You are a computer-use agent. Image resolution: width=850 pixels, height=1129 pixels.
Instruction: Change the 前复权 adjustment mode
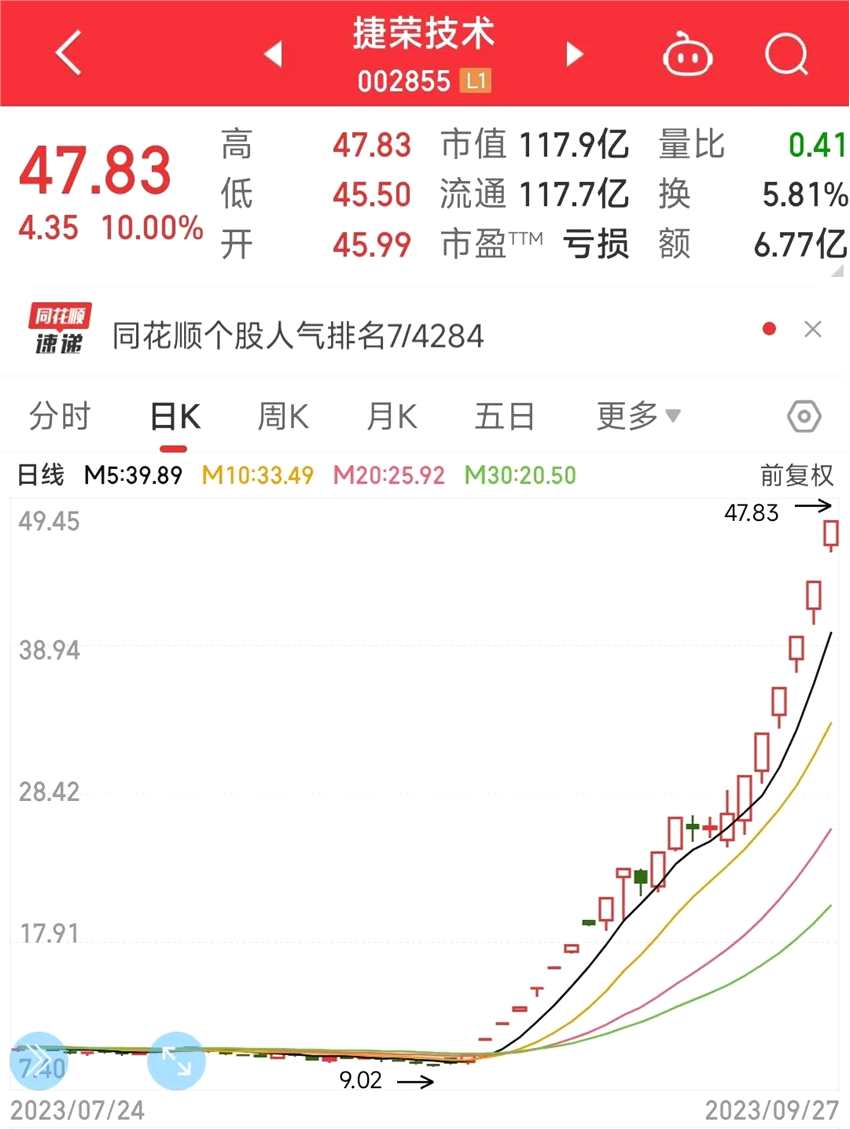click(x=796, y=476)
